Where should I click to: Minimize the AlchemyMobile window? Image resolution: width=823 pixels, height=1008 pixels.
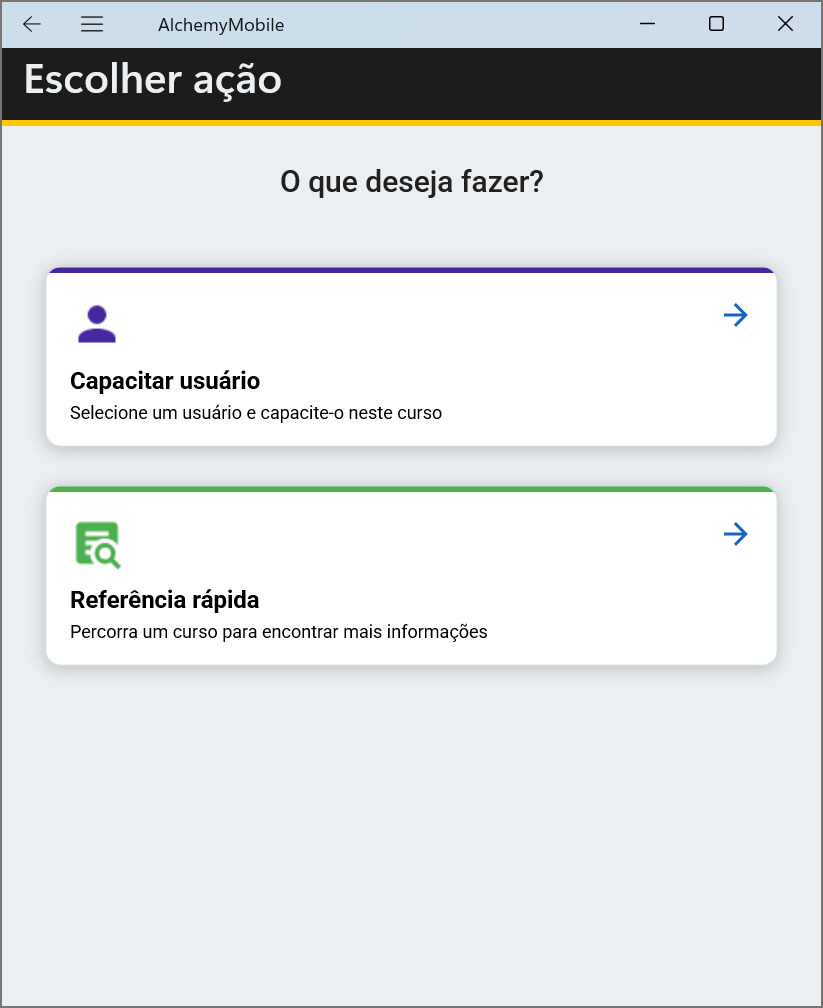(x=648, y=25)
